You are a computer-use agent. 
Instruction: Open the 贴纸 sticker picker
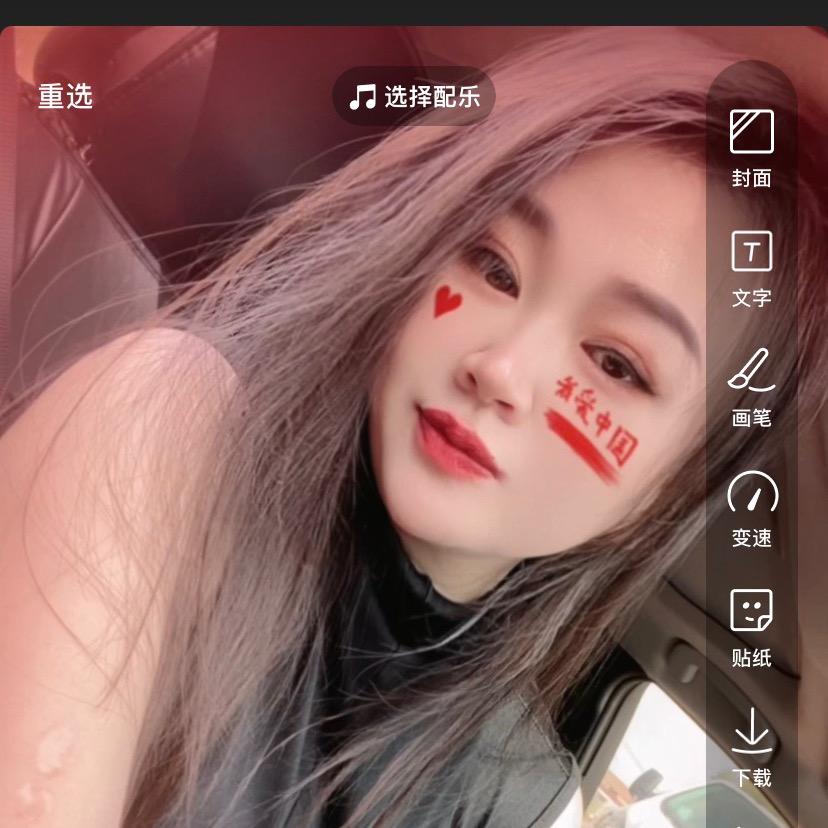pos(751,627)
